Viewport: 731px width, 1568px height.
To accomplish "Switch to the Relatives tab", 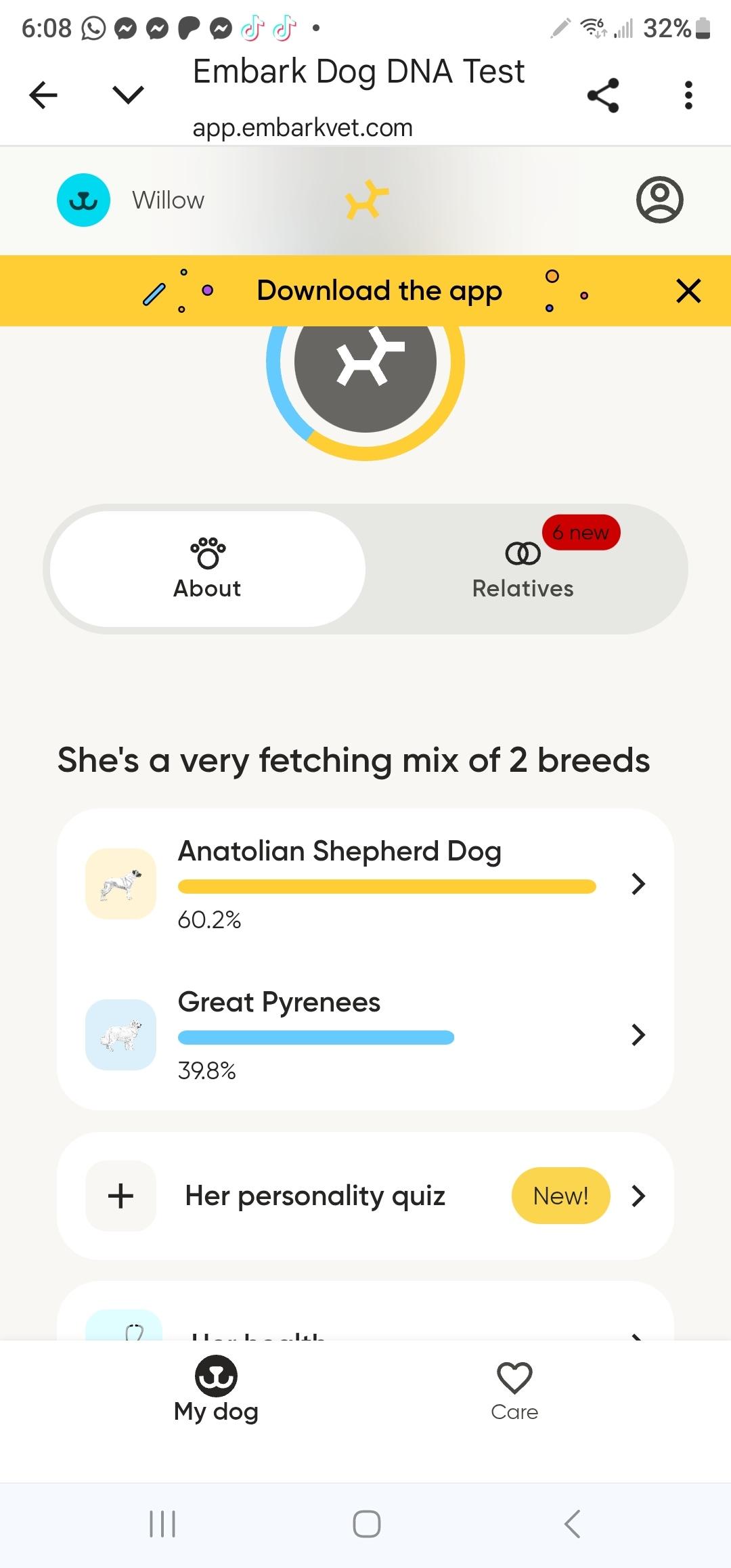I will [523, 569].
